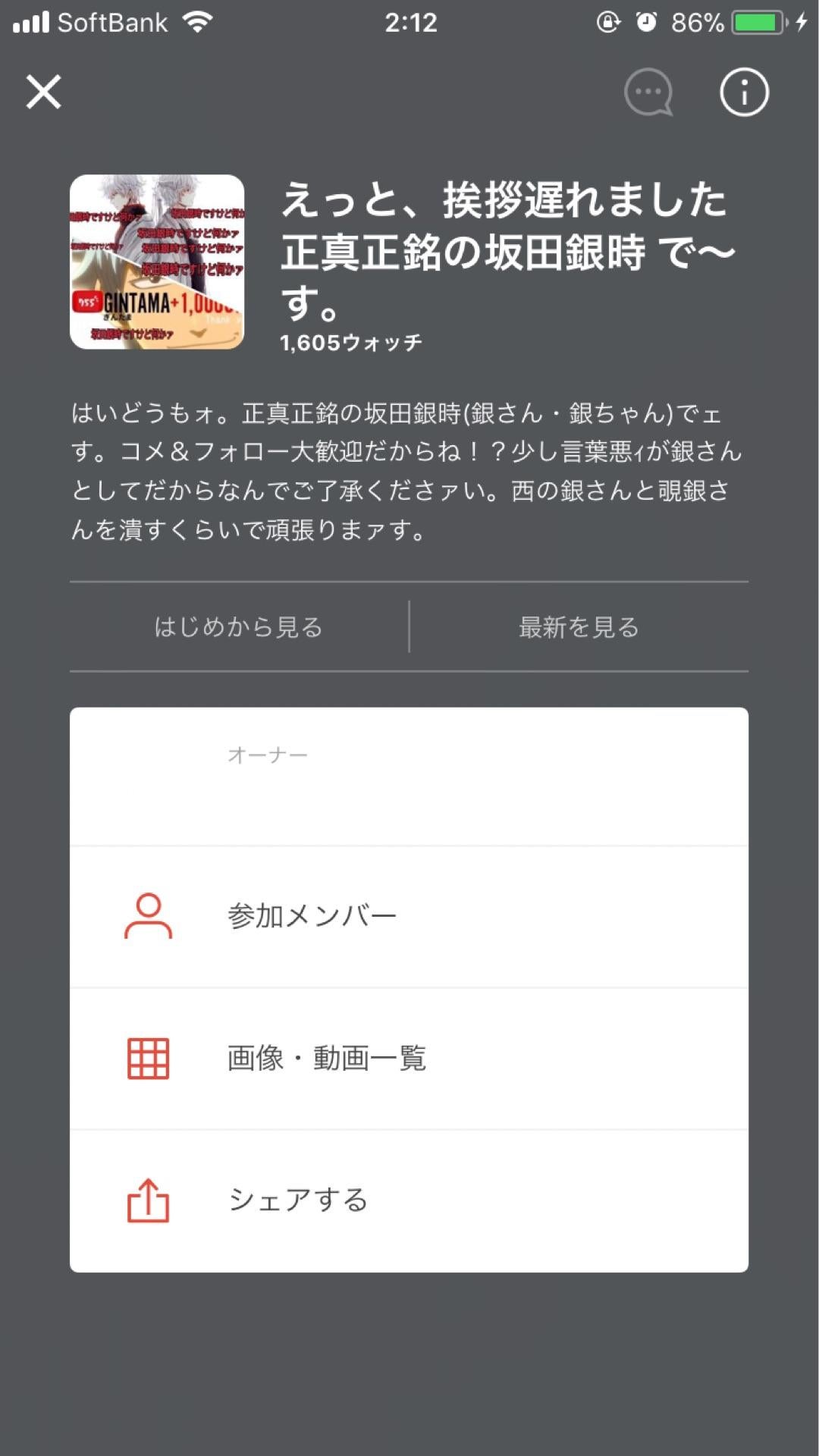Select the 参加メンバー menu entry
The image size is (819, 1456).
click(x=311, y=915)
